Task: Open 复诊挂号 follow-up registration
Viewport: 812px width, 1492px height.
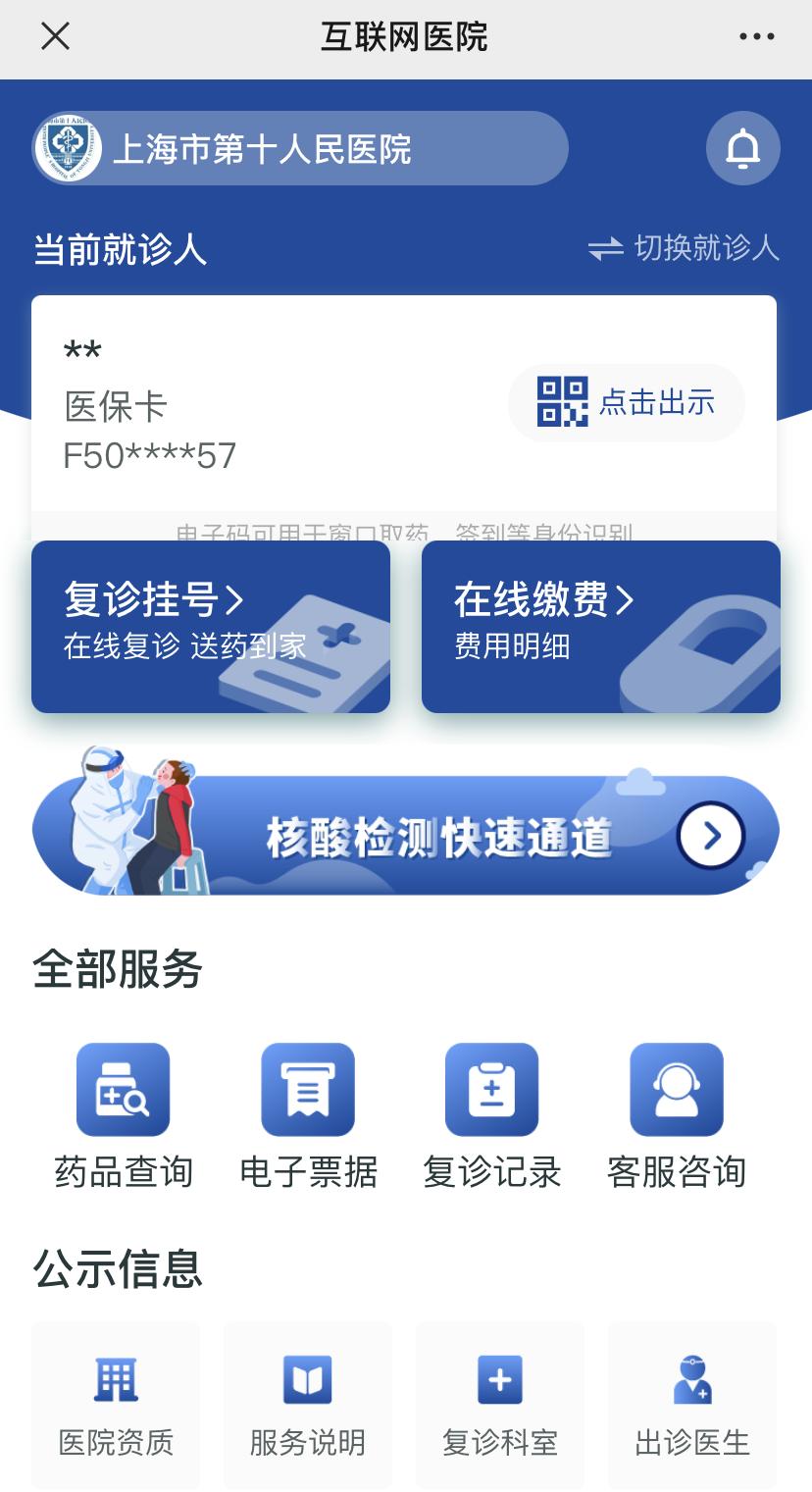Action: coord(211,626)
